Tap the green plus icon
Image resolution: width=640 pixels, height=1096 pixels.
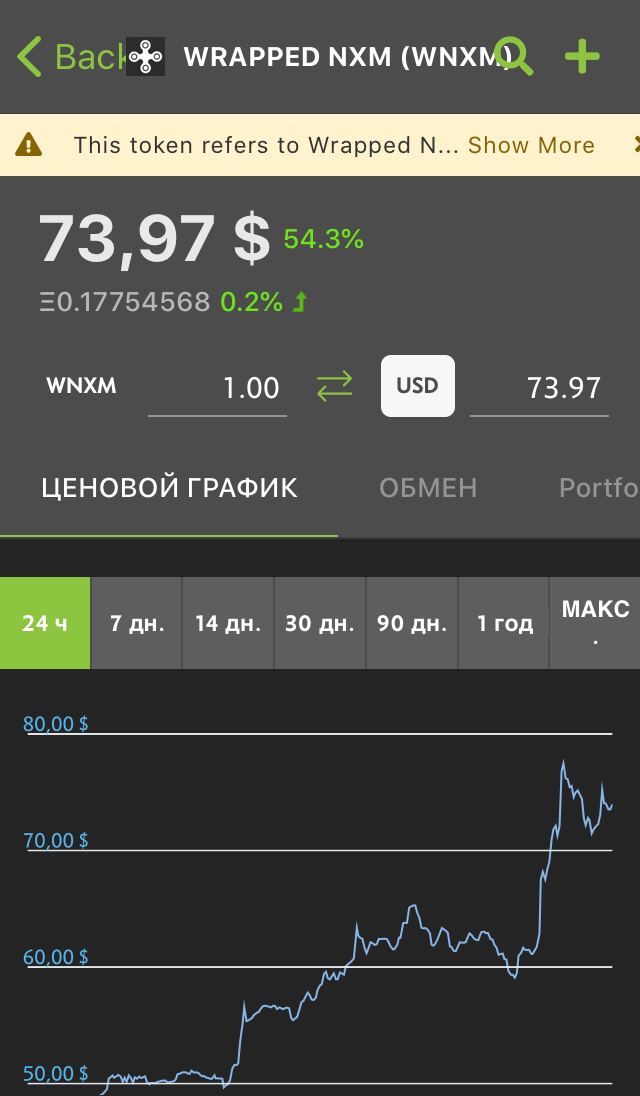pos(583,57)
